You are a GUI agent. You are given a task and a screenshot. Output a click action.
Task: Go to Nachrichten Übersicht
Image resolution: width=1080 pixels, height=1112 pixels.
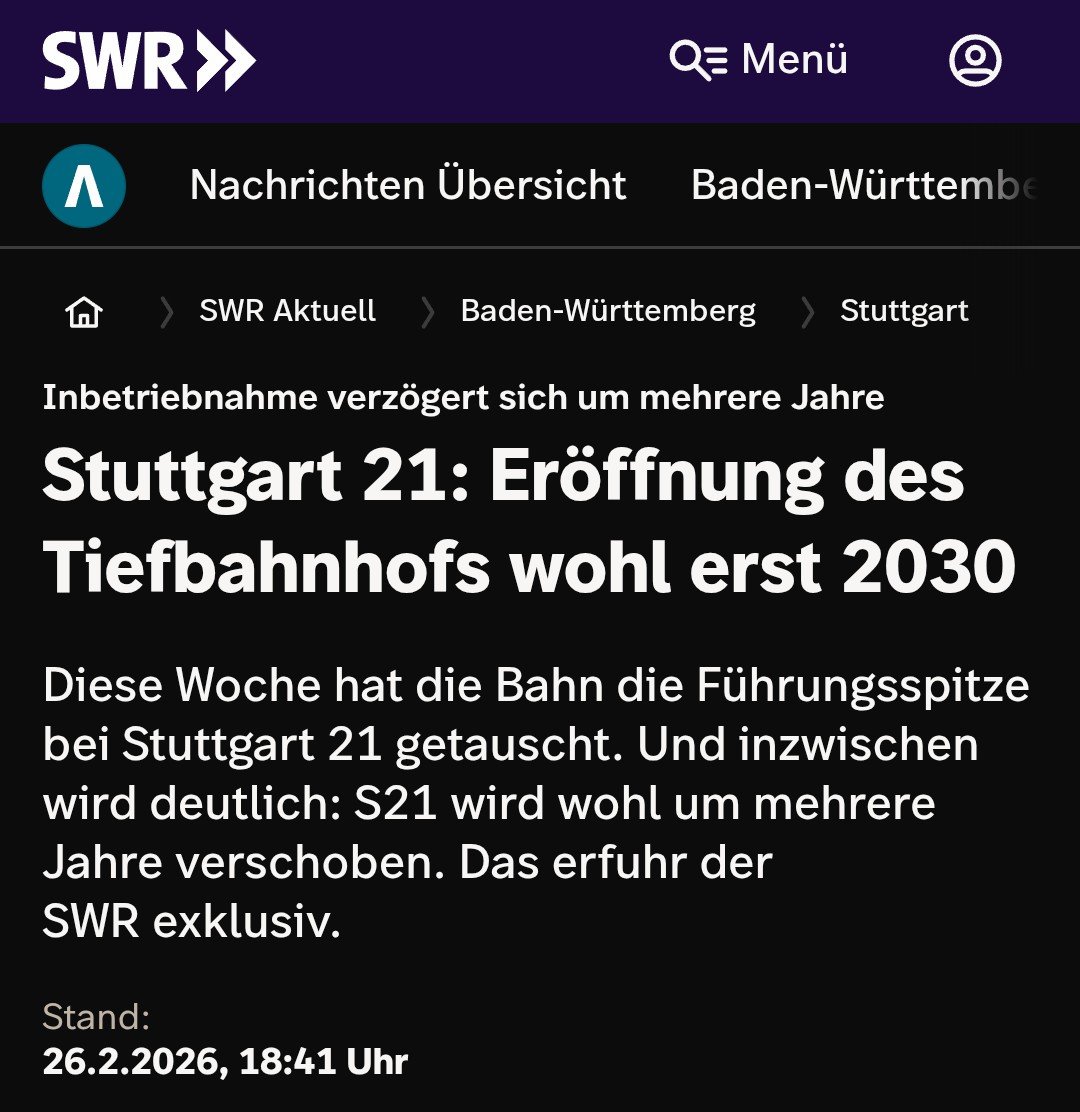(x=408, y=186)
